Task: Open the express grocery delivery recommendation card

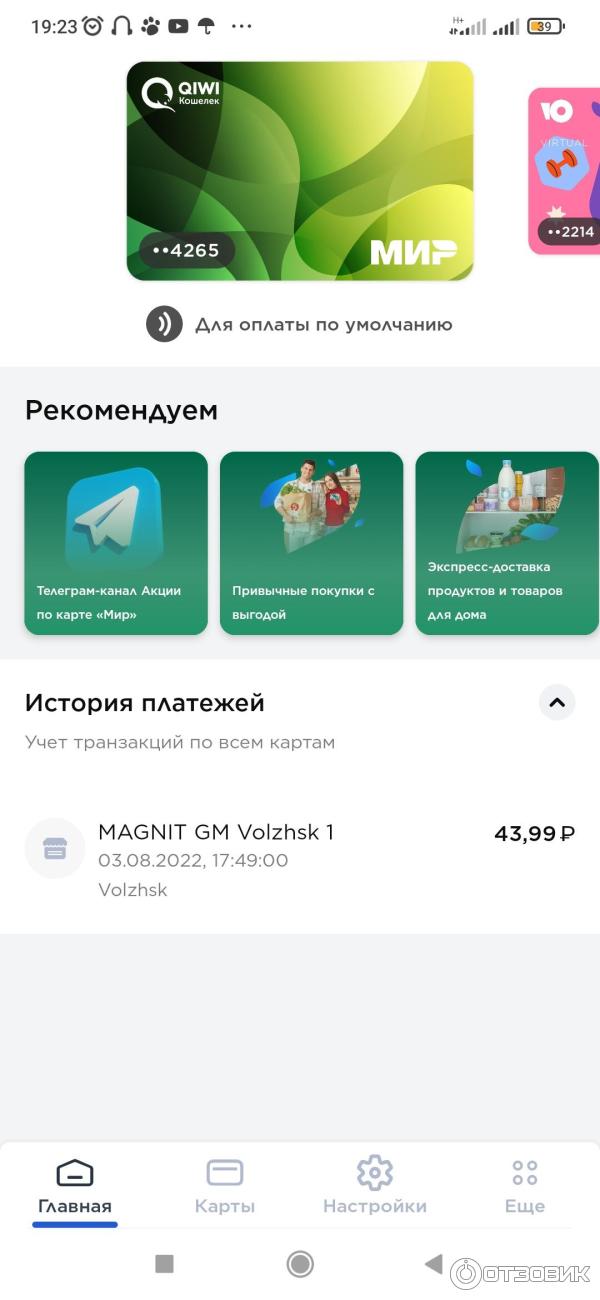Action: [x=507, y=543]
